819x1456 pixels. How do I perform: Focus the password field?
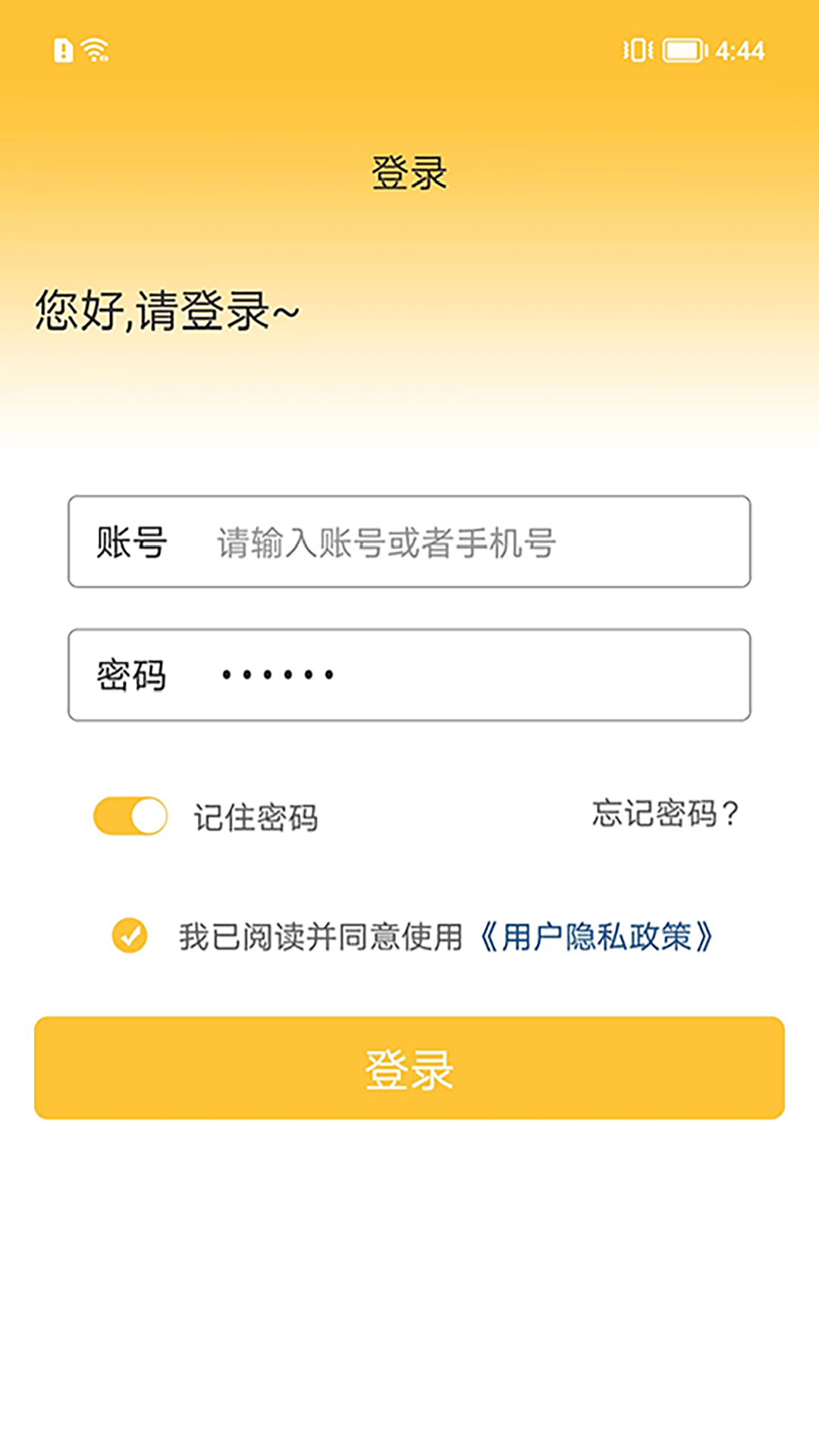tap(455, 675)
